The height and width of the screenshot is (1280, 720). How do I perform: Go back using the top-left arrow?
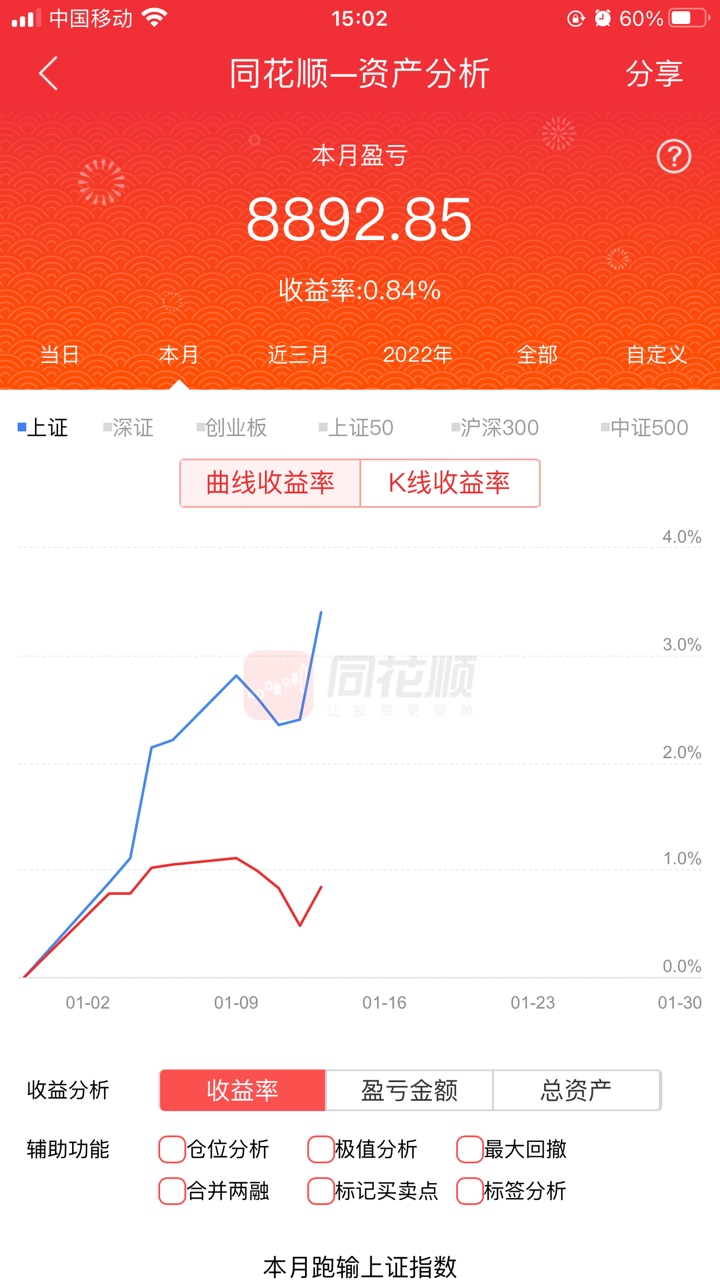(48, 74)
